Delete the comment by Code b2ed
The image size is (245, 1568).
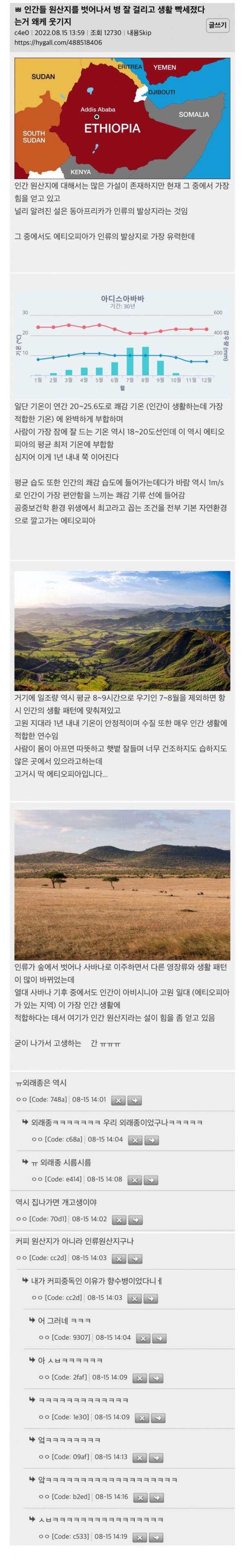[x=140, y=1497]
